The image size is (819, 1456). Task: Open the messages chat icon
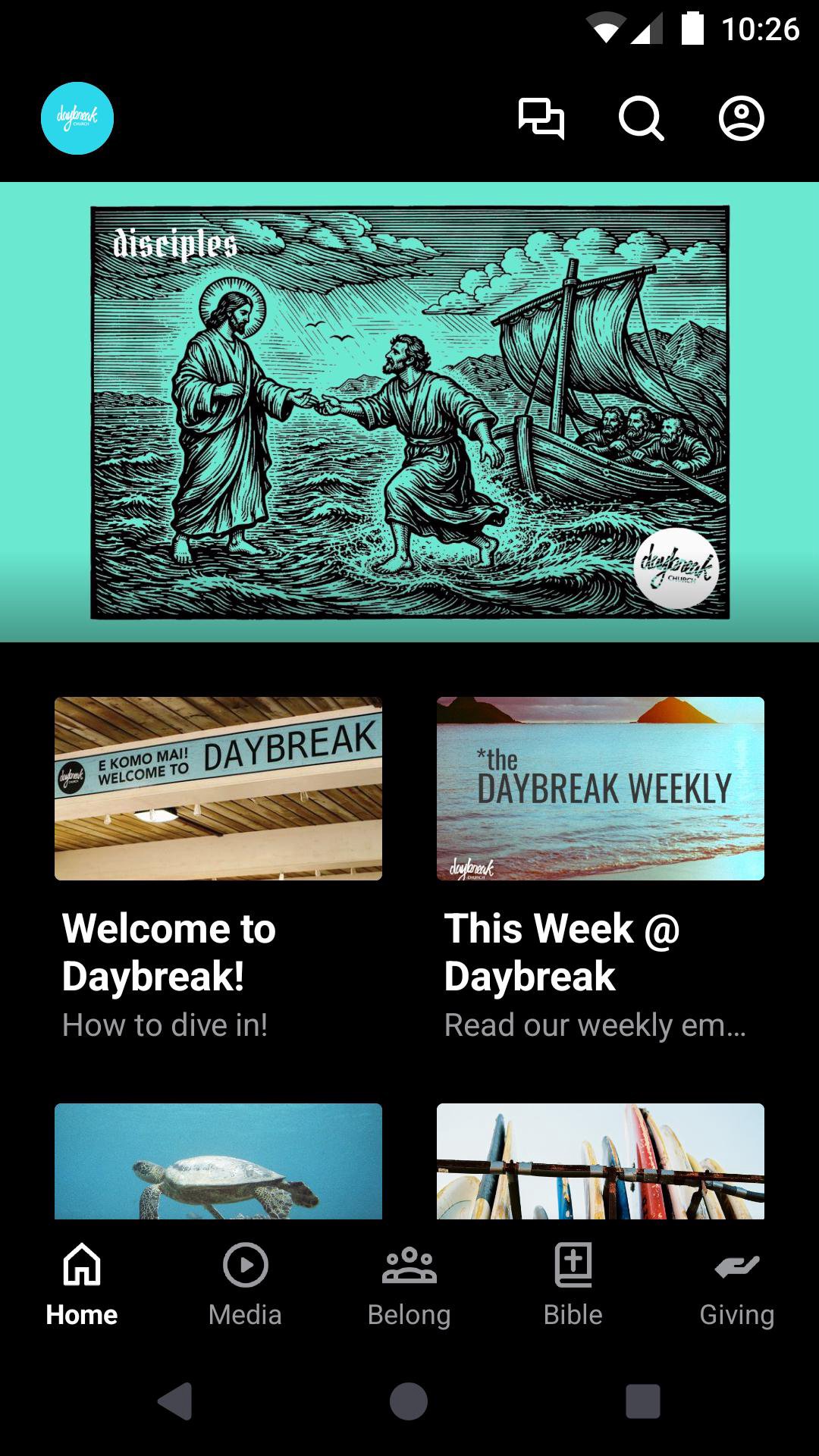coord(541,119)
